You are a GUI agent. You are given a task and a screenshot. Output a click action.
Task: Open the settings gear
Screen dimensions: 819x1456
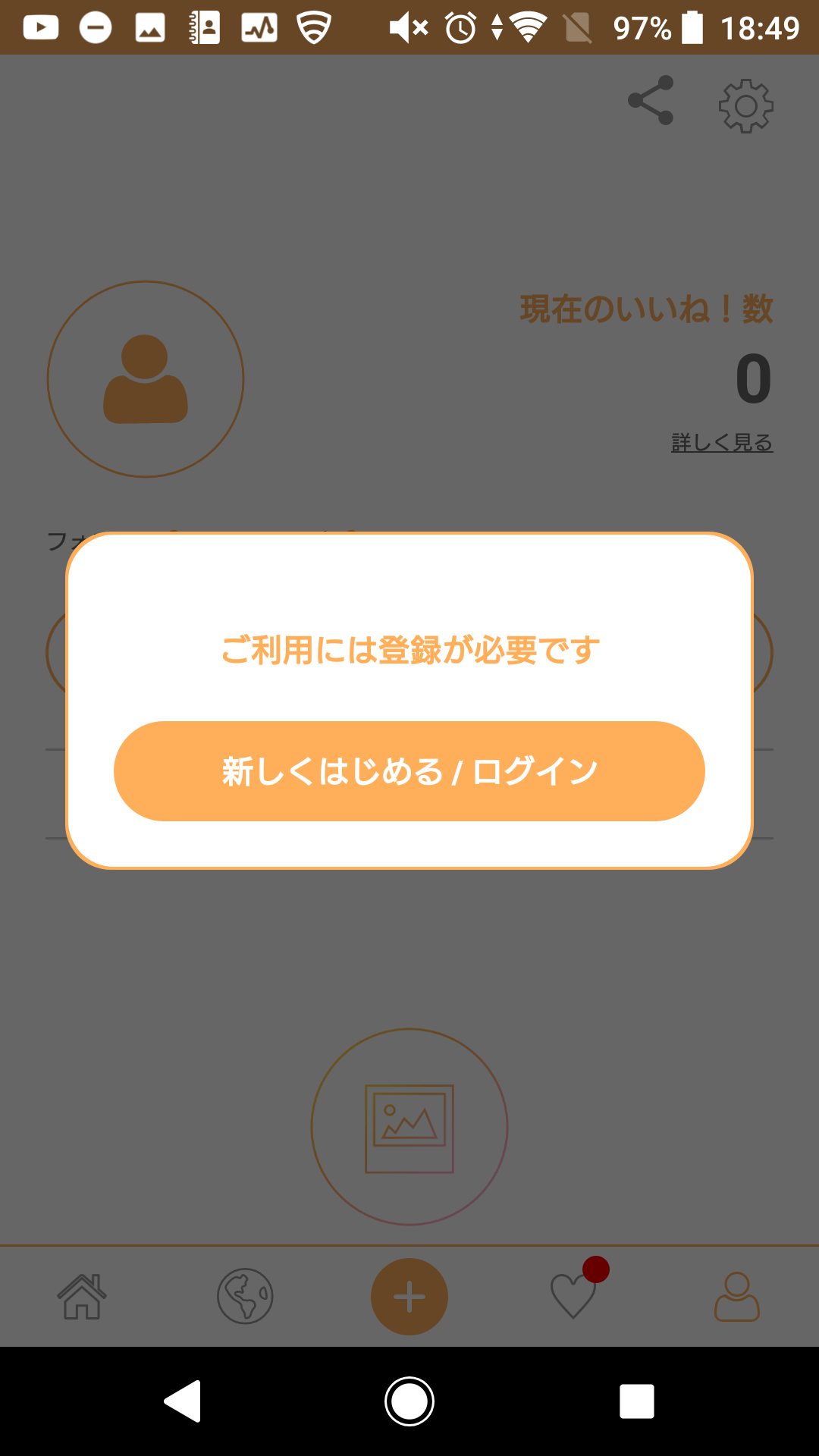coord(746,106)
